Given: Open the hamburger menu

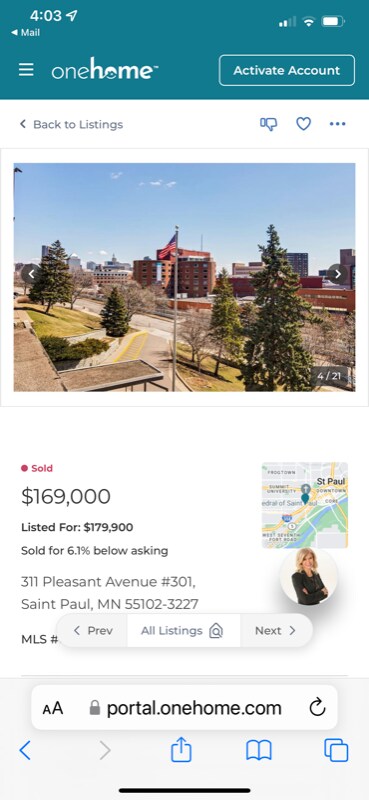Looking at the screenshot, I should coord(26,70).
